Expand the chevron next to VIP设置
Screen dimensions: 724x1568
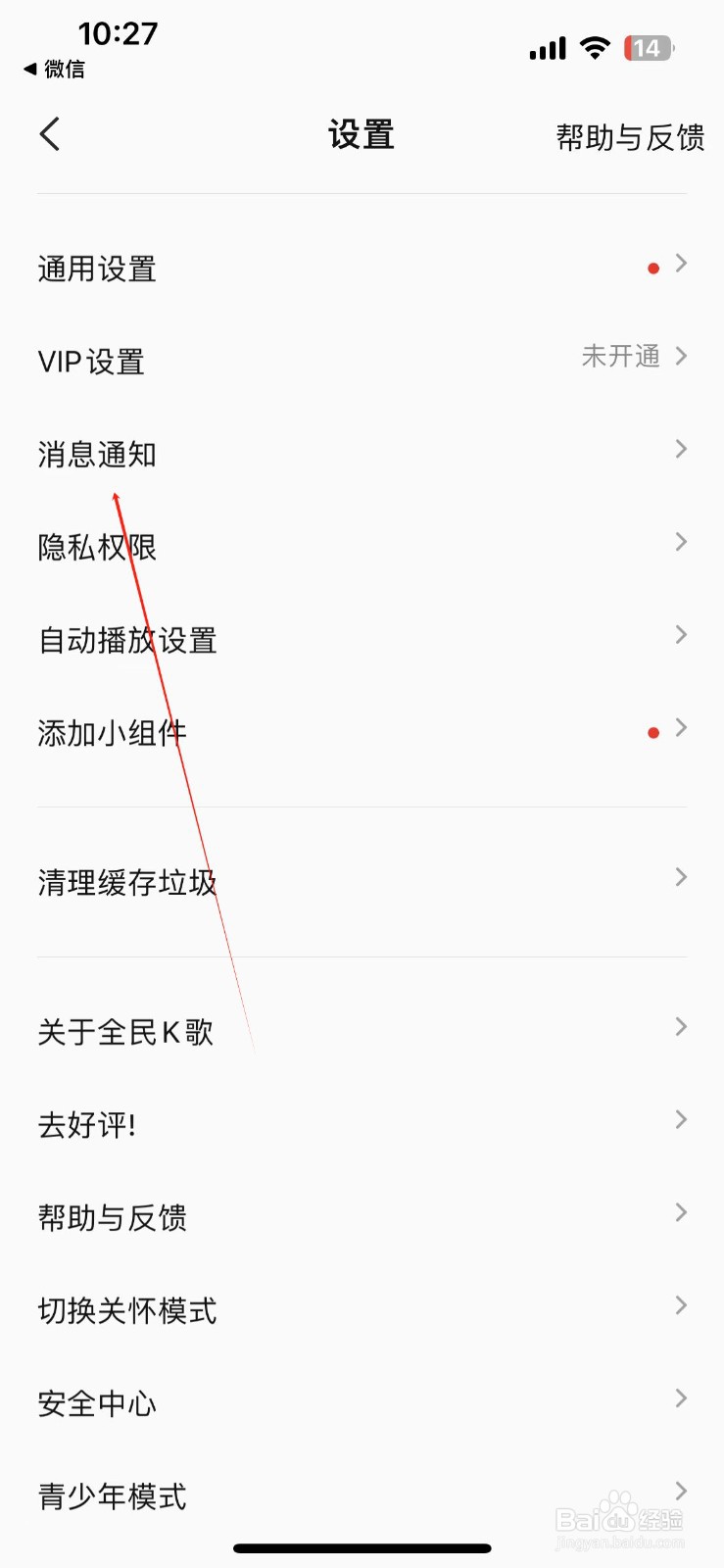[681, 356]
